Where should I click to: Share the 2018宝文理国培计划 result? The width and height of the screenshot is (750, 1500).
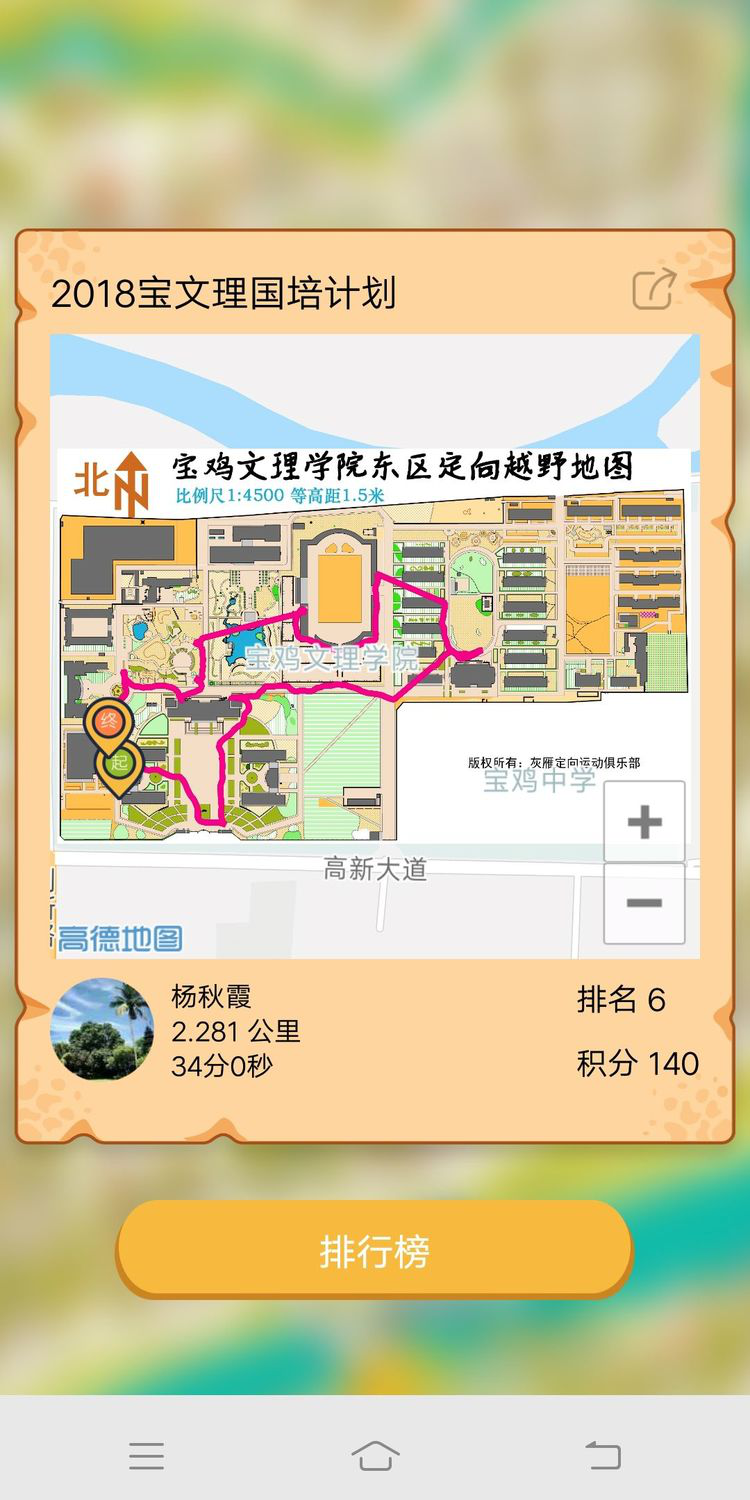(655, 290)
